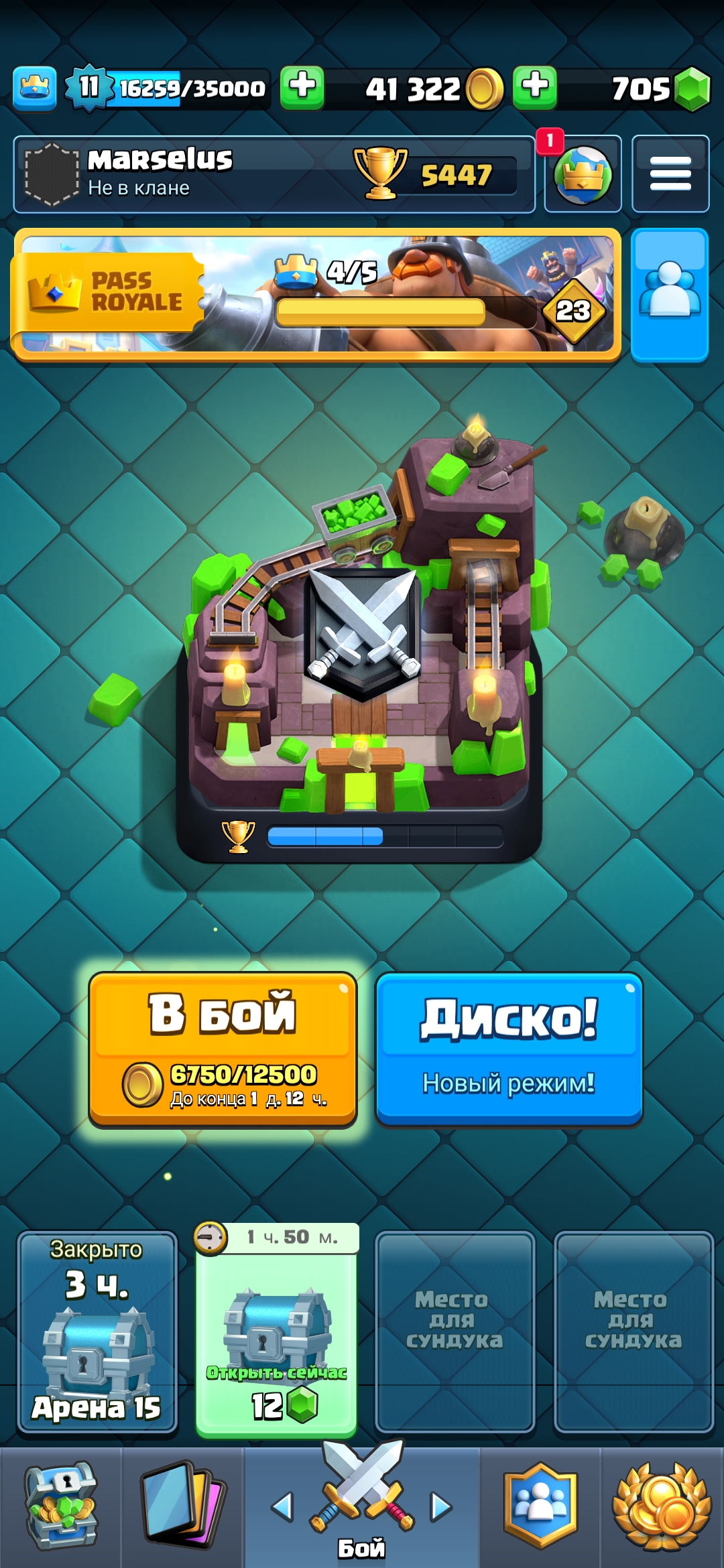Screen dimensions: 724x1568
Task: Switch to the cards tab
Action: 182,1506
